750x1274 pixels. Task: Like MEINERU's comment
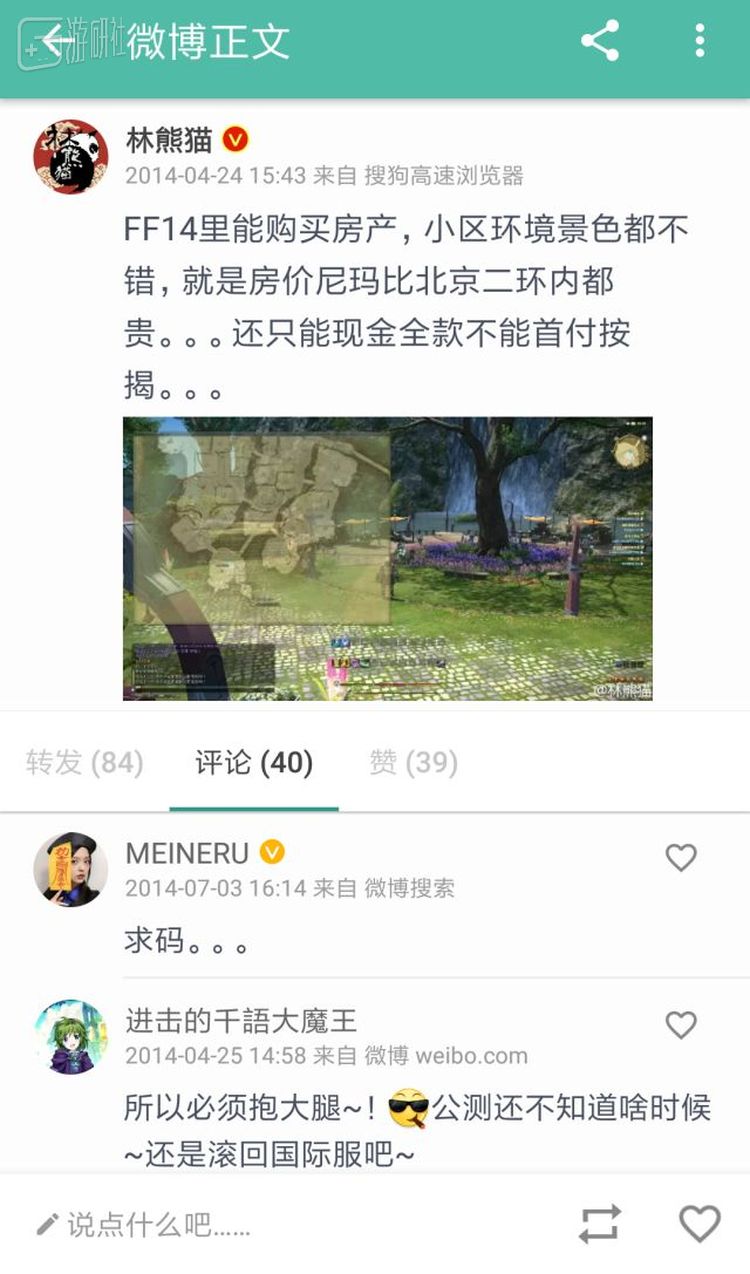681,857
